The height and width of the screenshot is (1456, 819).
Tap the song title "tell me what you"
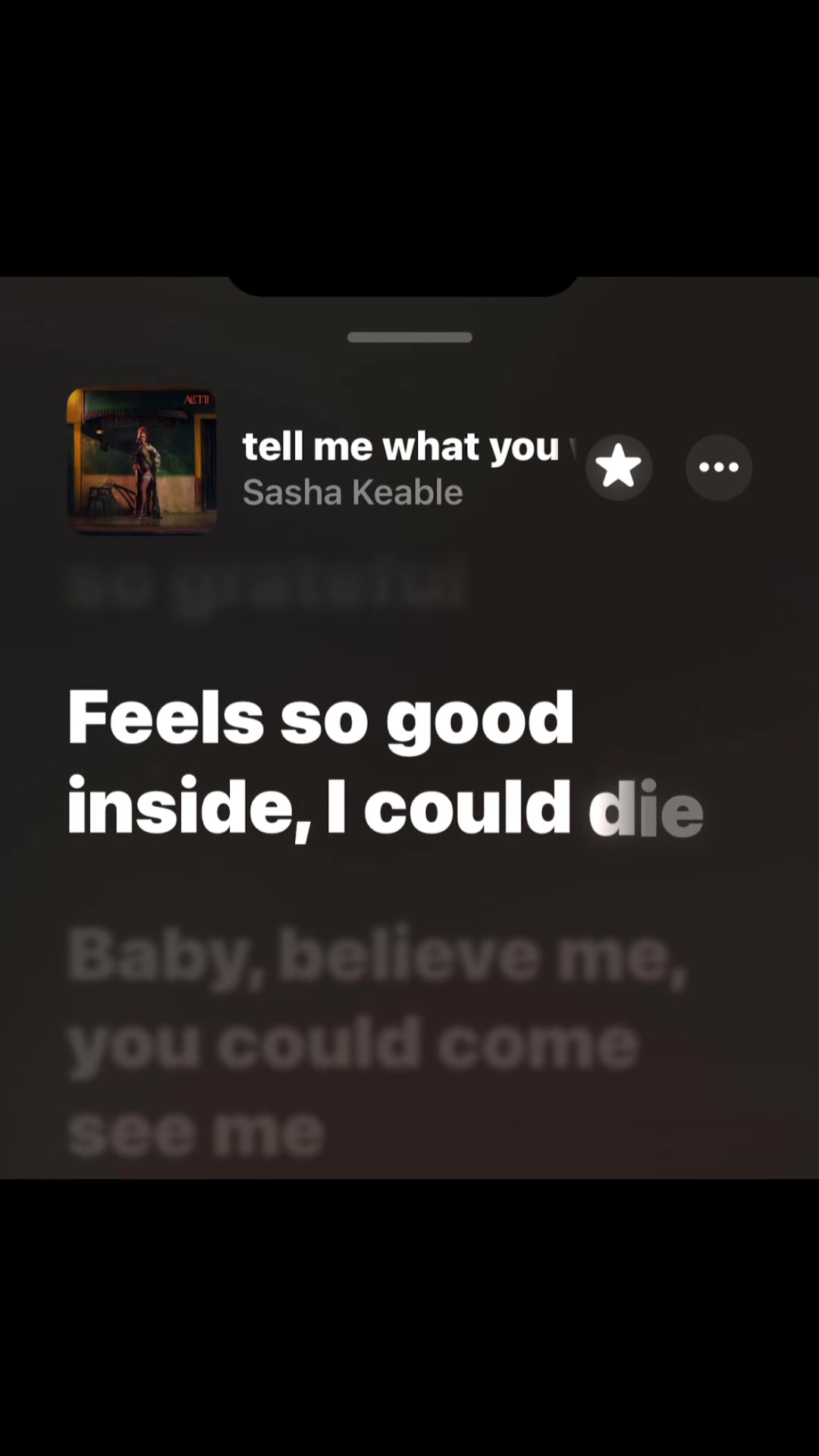tap(400, 446)
